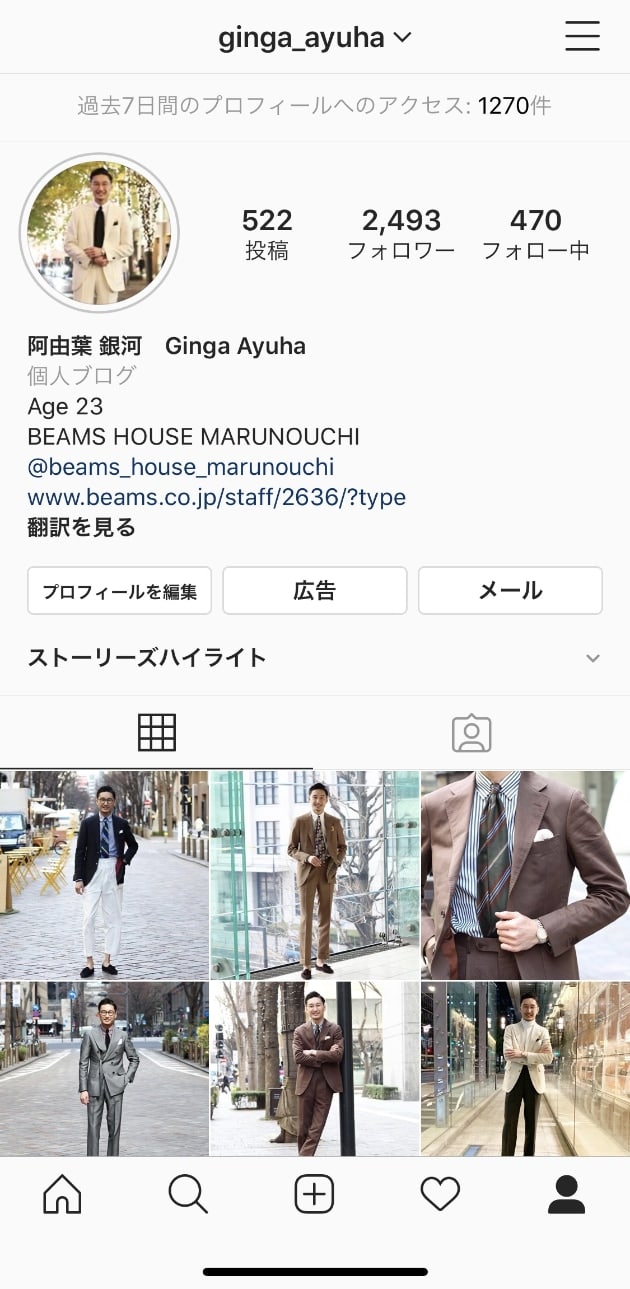The height and width of the screenshot is (1289, 630).
Task: Tap the プロフィールを編集 button
Action: (119, 590)
